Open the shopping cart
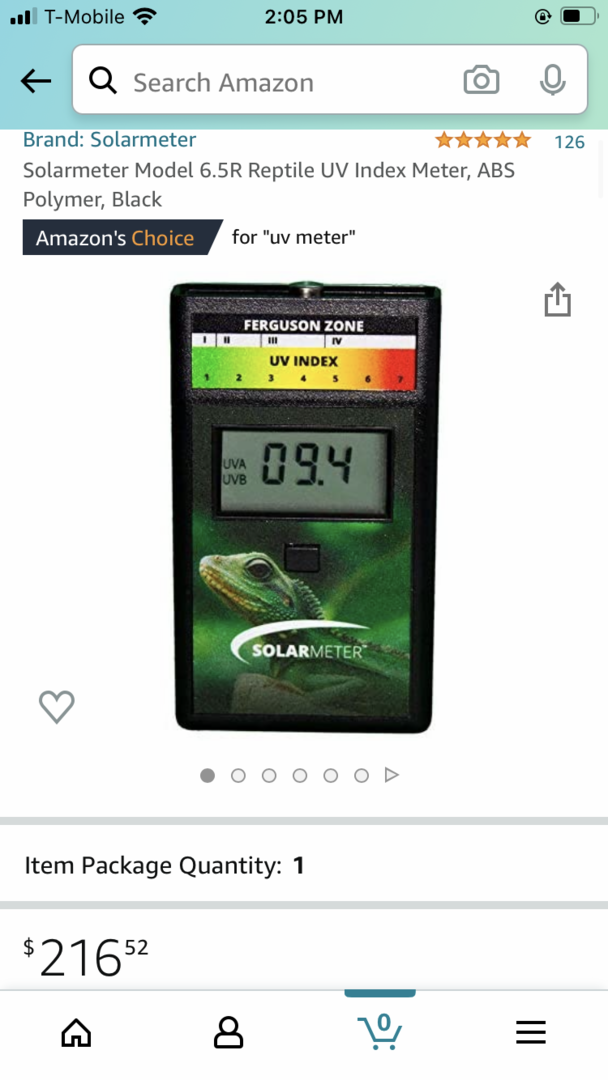The height and width of the screenshot is (1080, 608). [x=380, y=1031]
